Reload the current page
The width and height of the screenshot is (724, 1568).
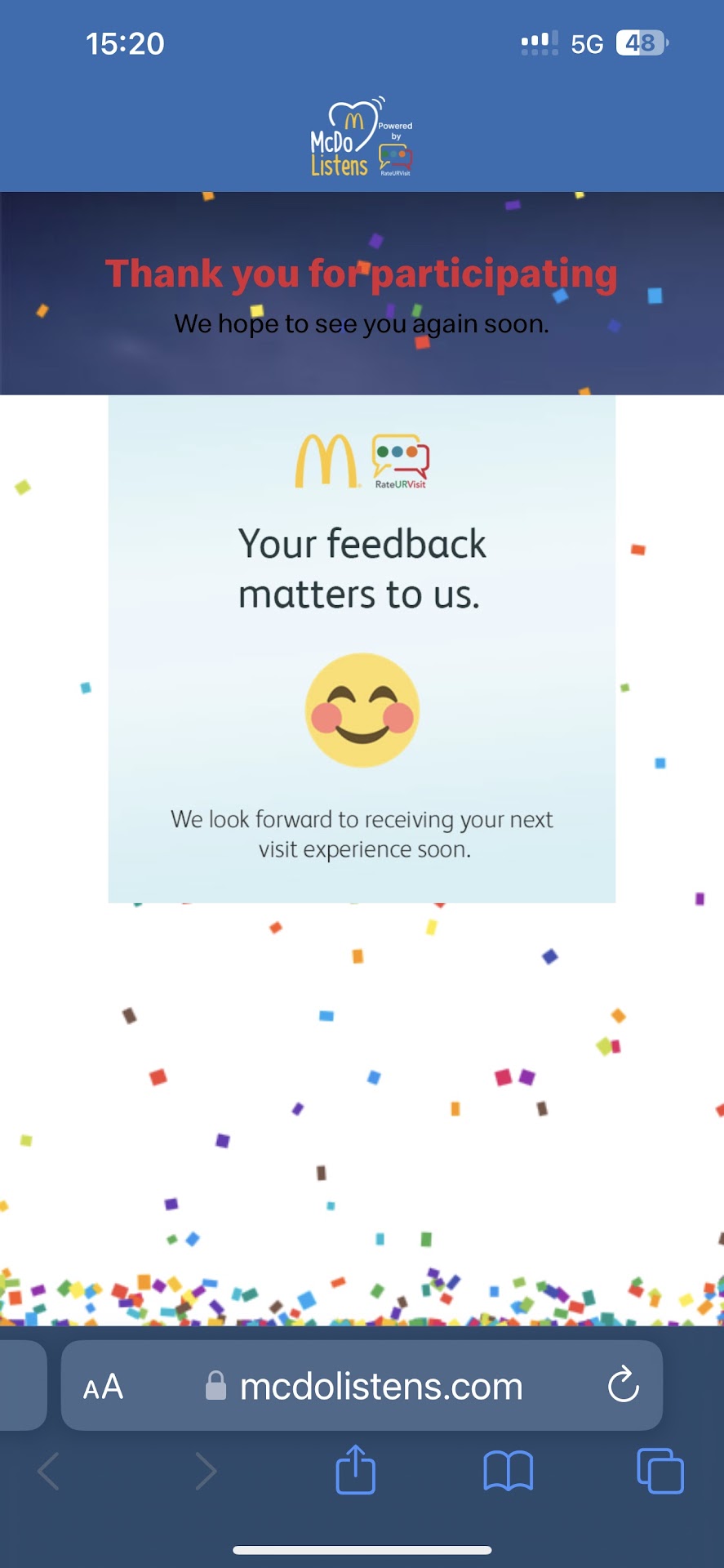tap(624, 1385)
